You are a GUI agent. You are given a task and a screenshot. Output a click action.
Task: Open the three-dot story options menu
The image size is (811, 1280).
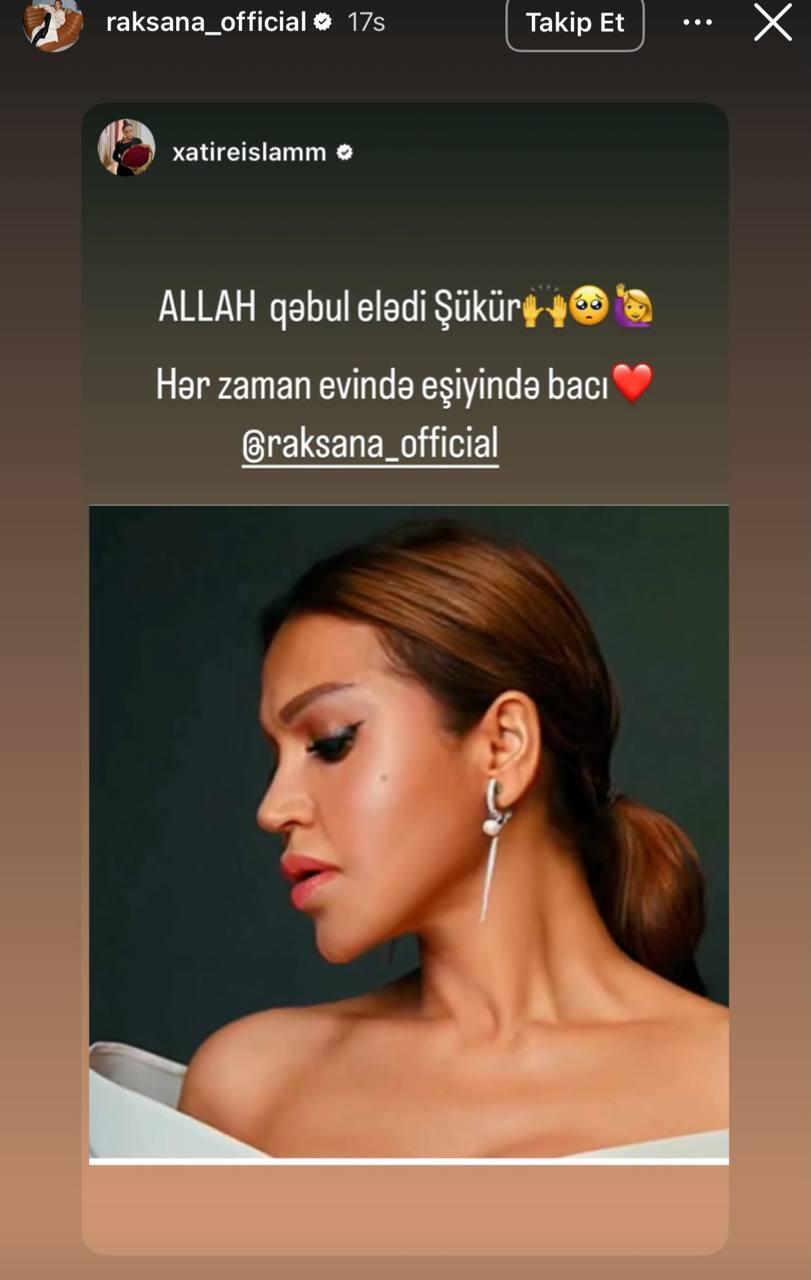(x=697, y=22)
